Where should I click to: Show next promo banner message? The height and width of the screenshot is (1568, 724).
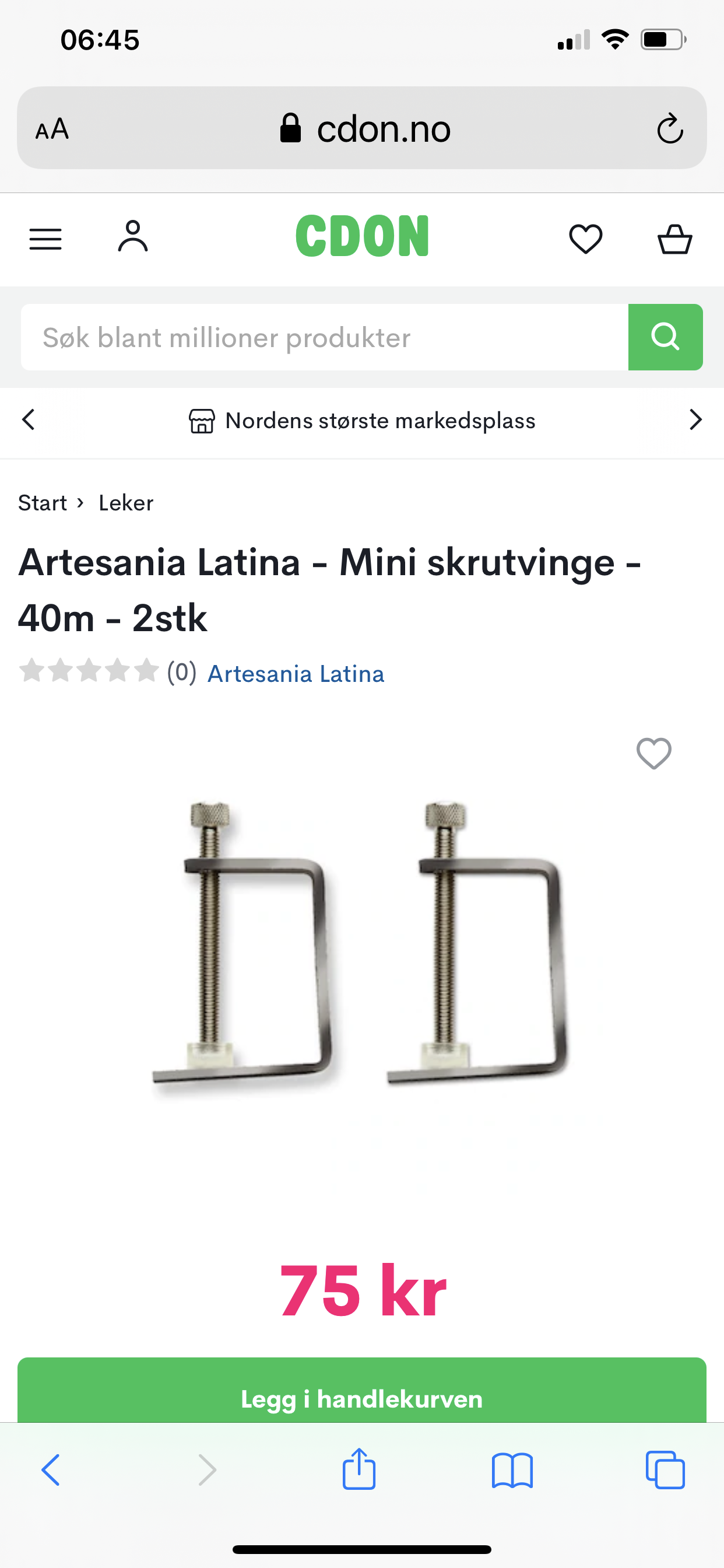(x=695, y=420)
